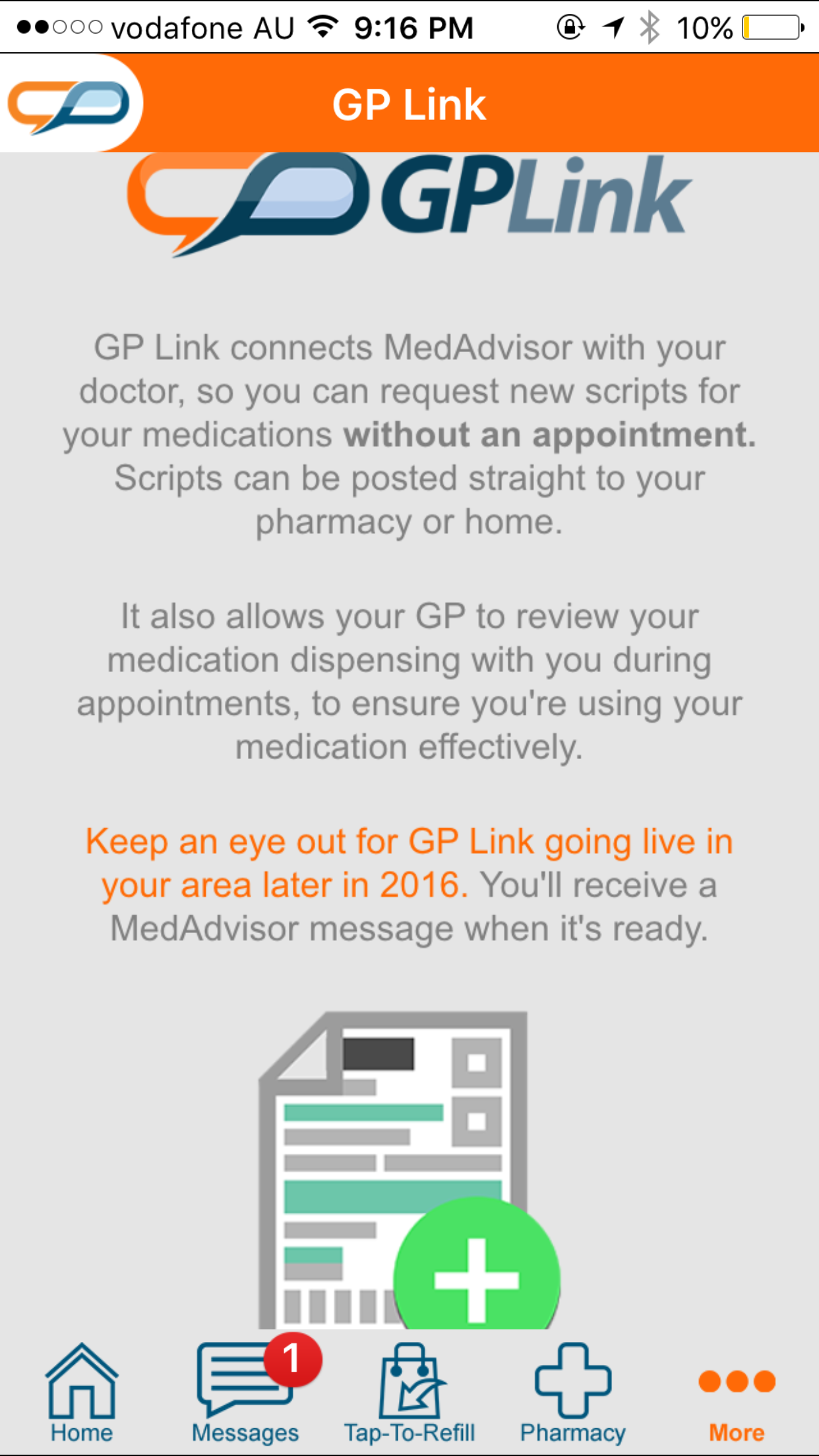Viewport: 819px width, 1456px height.
Task: Switch to the Tap-To-Refill tab
Action: 409,1393
